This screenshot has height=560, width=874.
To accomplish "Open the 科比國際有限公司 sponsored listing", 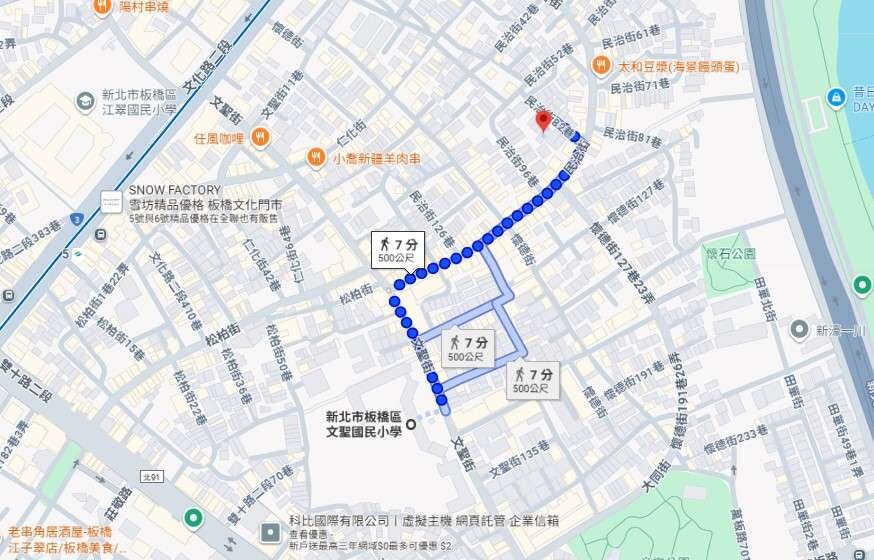I will 271,531.
